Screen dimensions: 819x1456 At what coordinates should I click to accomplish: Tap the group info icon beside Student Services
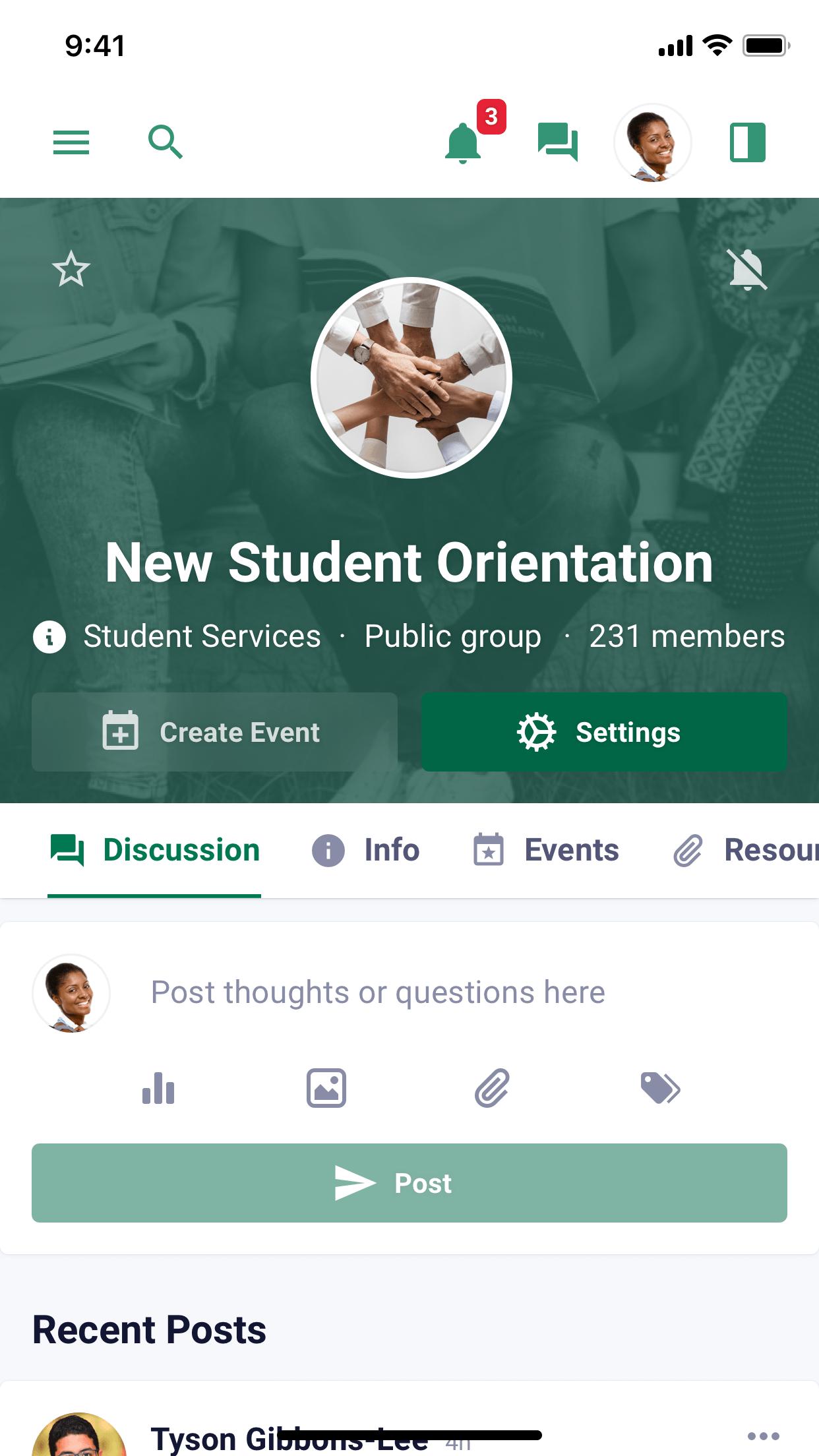[x=49, y=637]
